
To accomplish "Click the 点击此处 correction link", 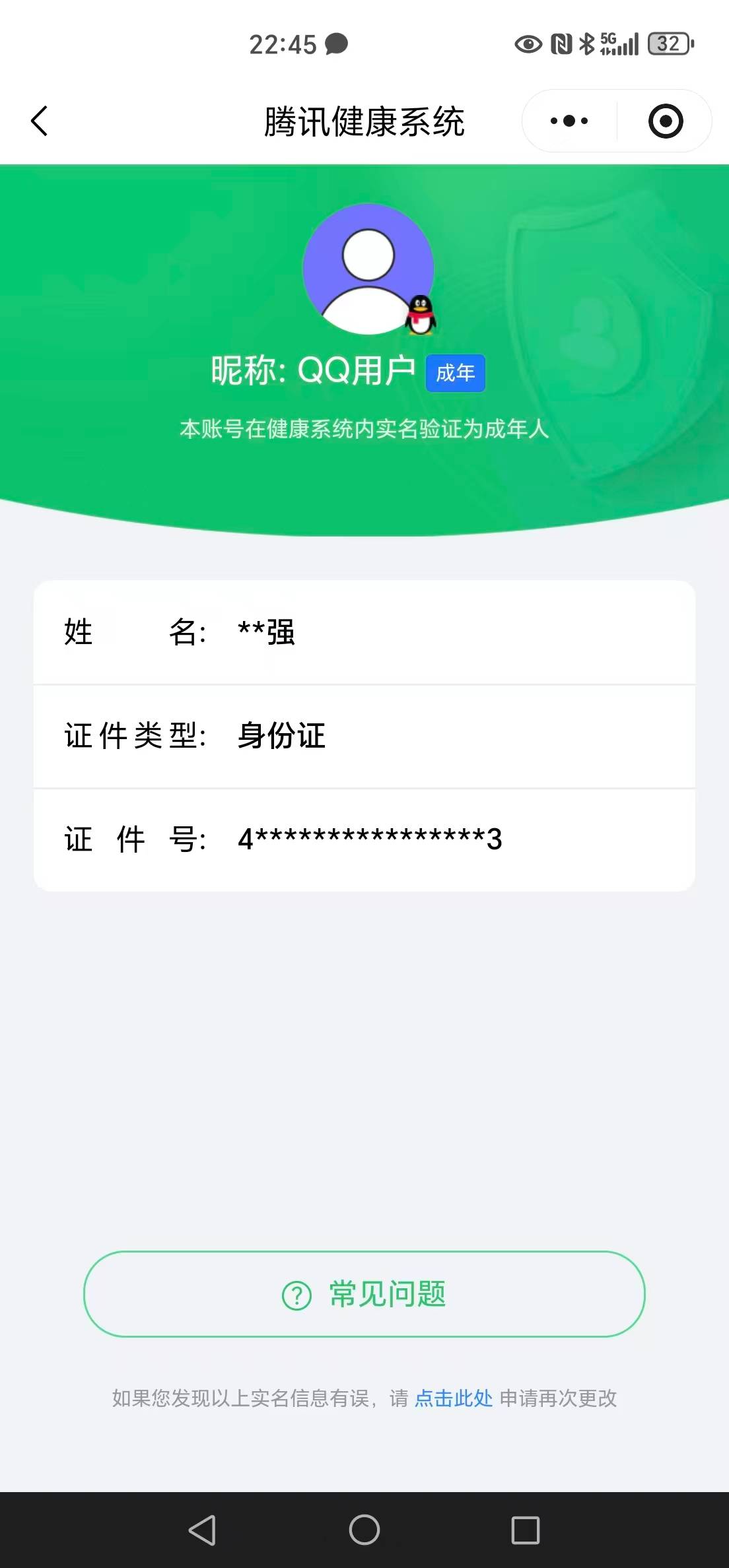I will coord(453,1400).
